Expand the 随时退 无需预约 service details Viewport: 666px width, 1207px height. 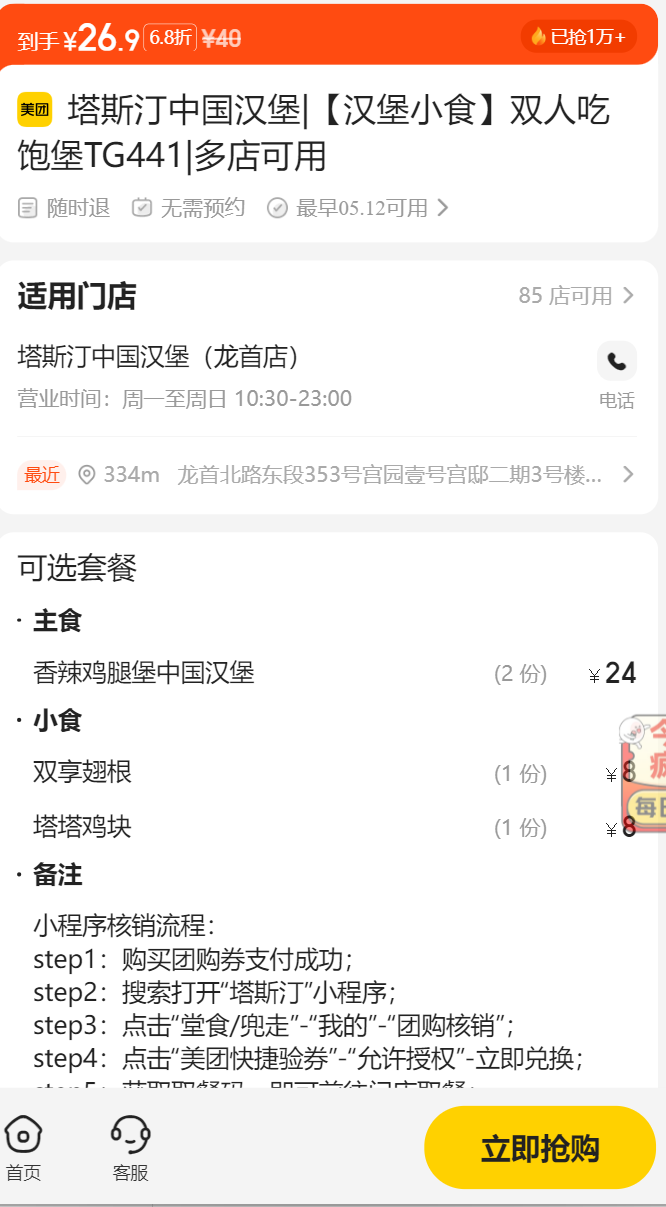(235, 208)
